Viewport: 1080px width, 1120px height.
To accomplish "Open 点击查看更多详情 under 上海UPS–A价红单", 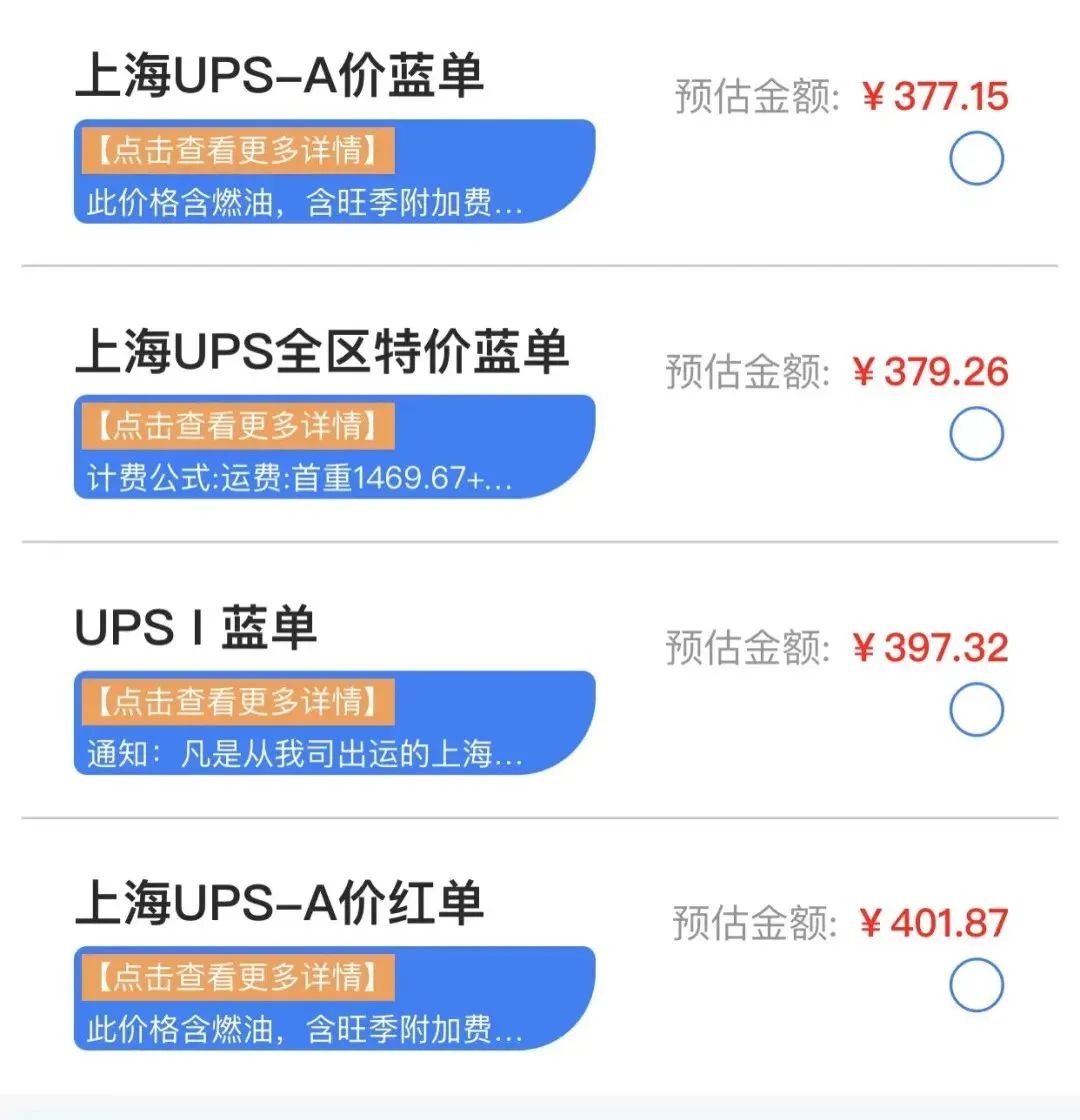I will 237,977.
